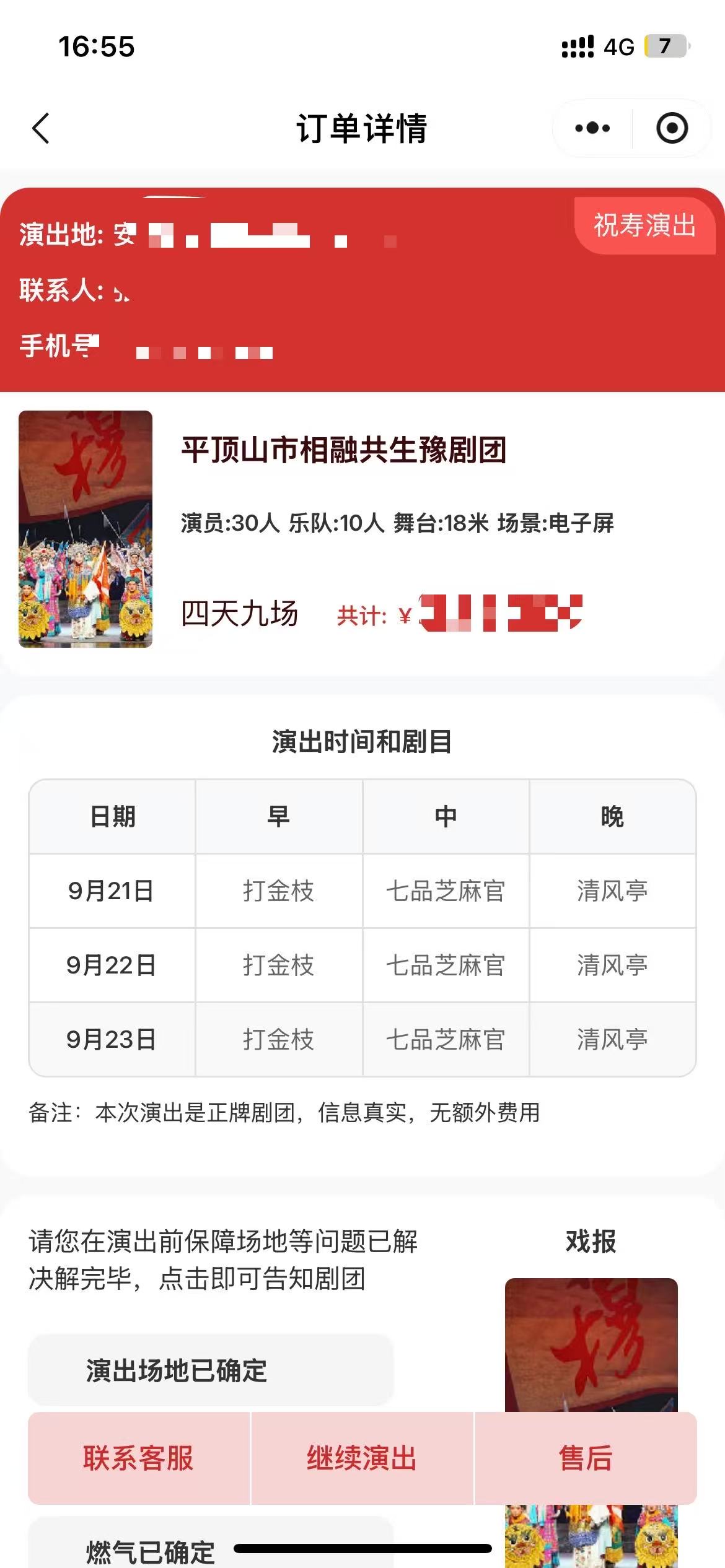
Task: Tap the 联系客服 button
Action: 139,1458
